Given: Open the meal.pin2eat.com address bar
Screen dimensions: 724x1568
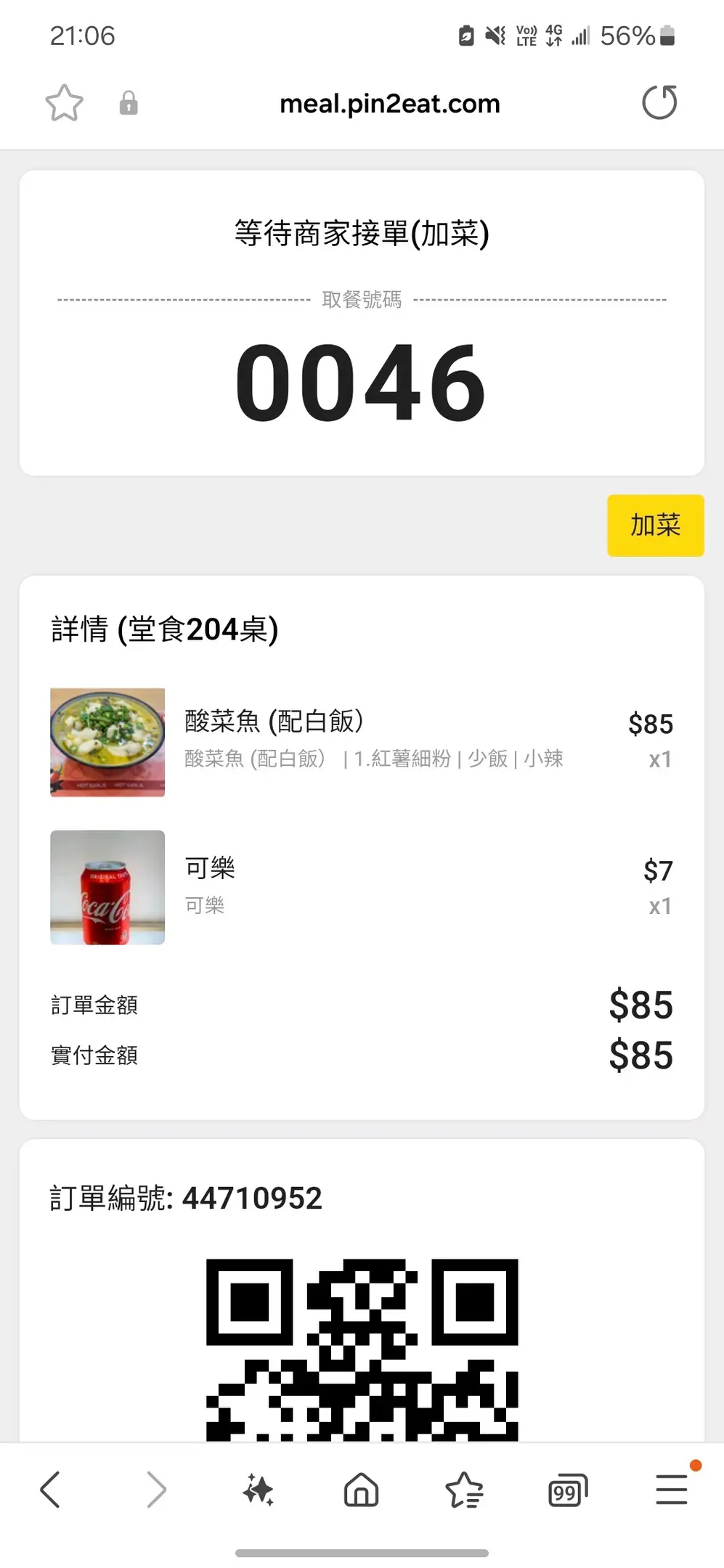Looking at the screenshot, I should click(390, 104).
